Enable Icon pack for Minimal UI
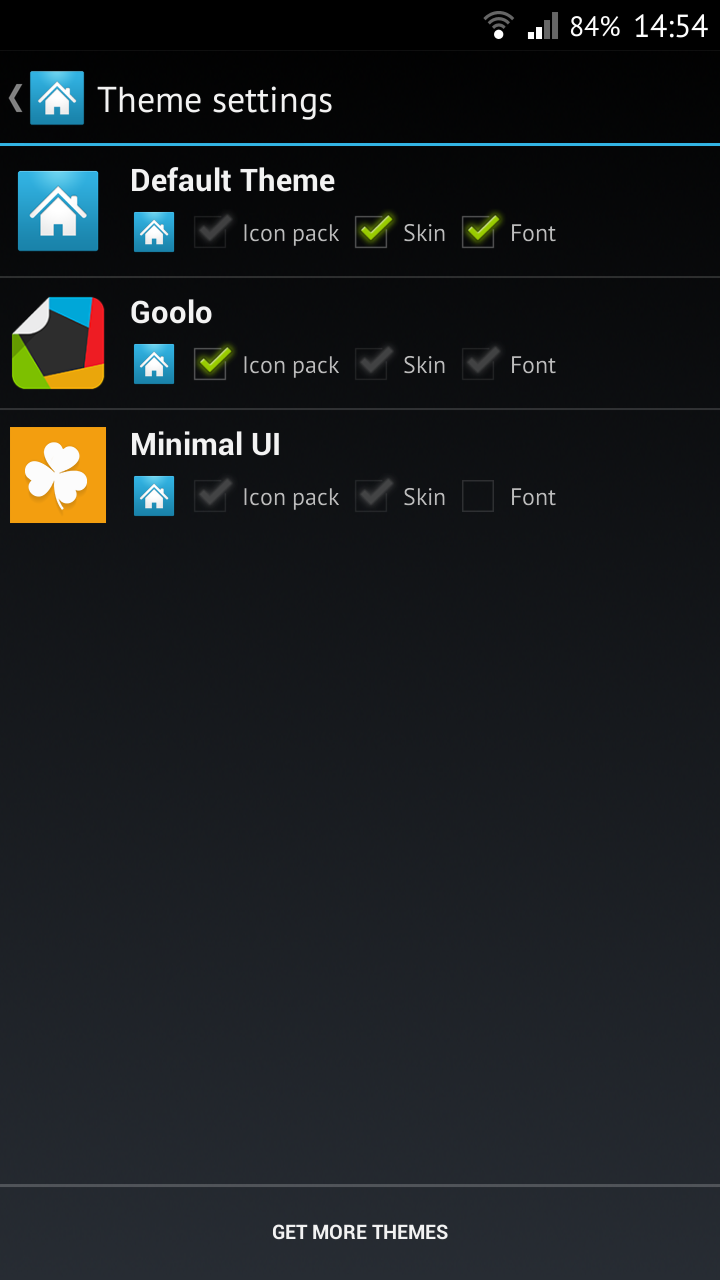This screenshot has width=720, height=1280. (x=211, y=496)
